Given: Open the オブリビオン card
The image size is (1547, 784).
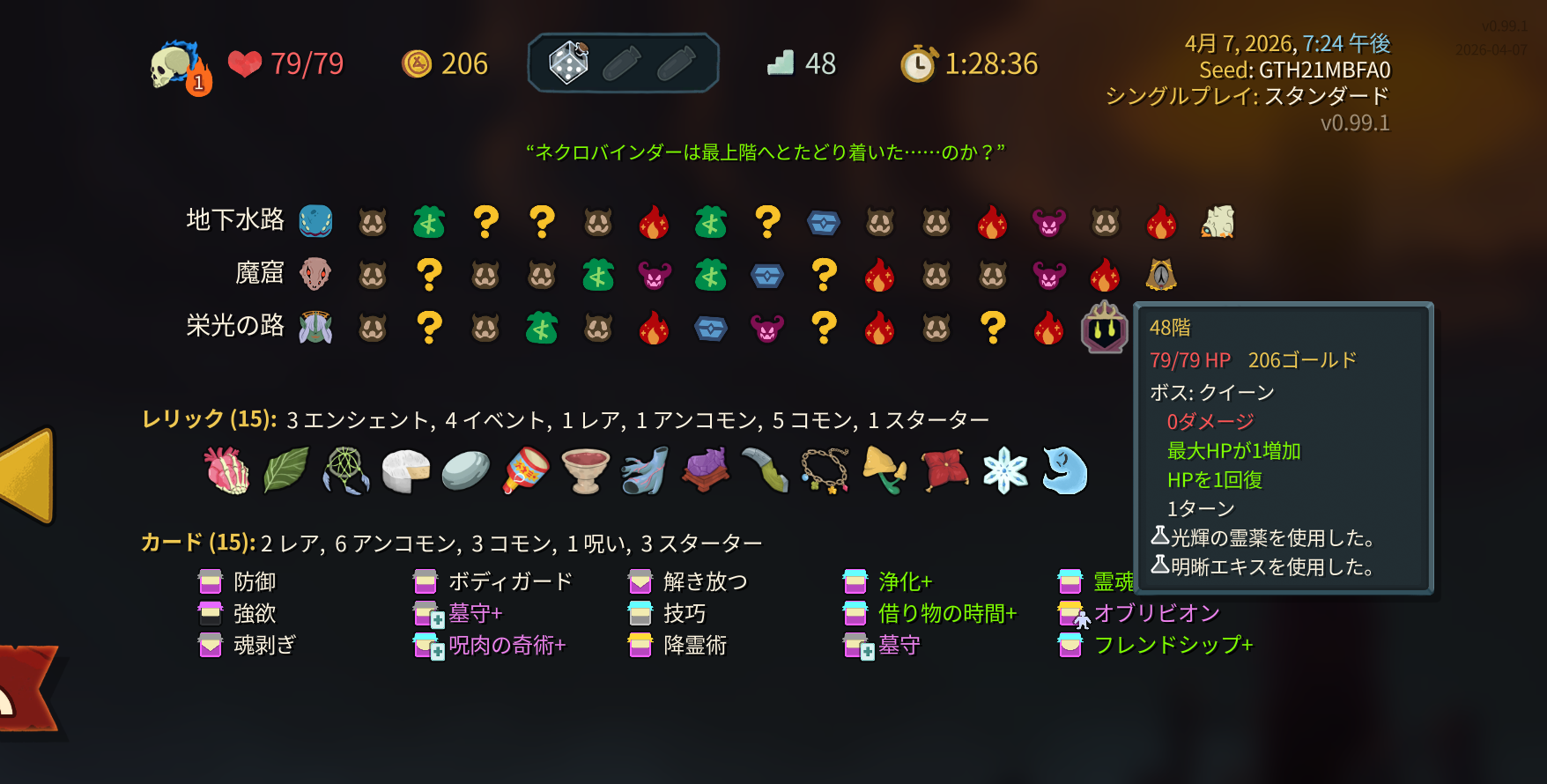Looking at the screenshot, I should click(1138, 613).
